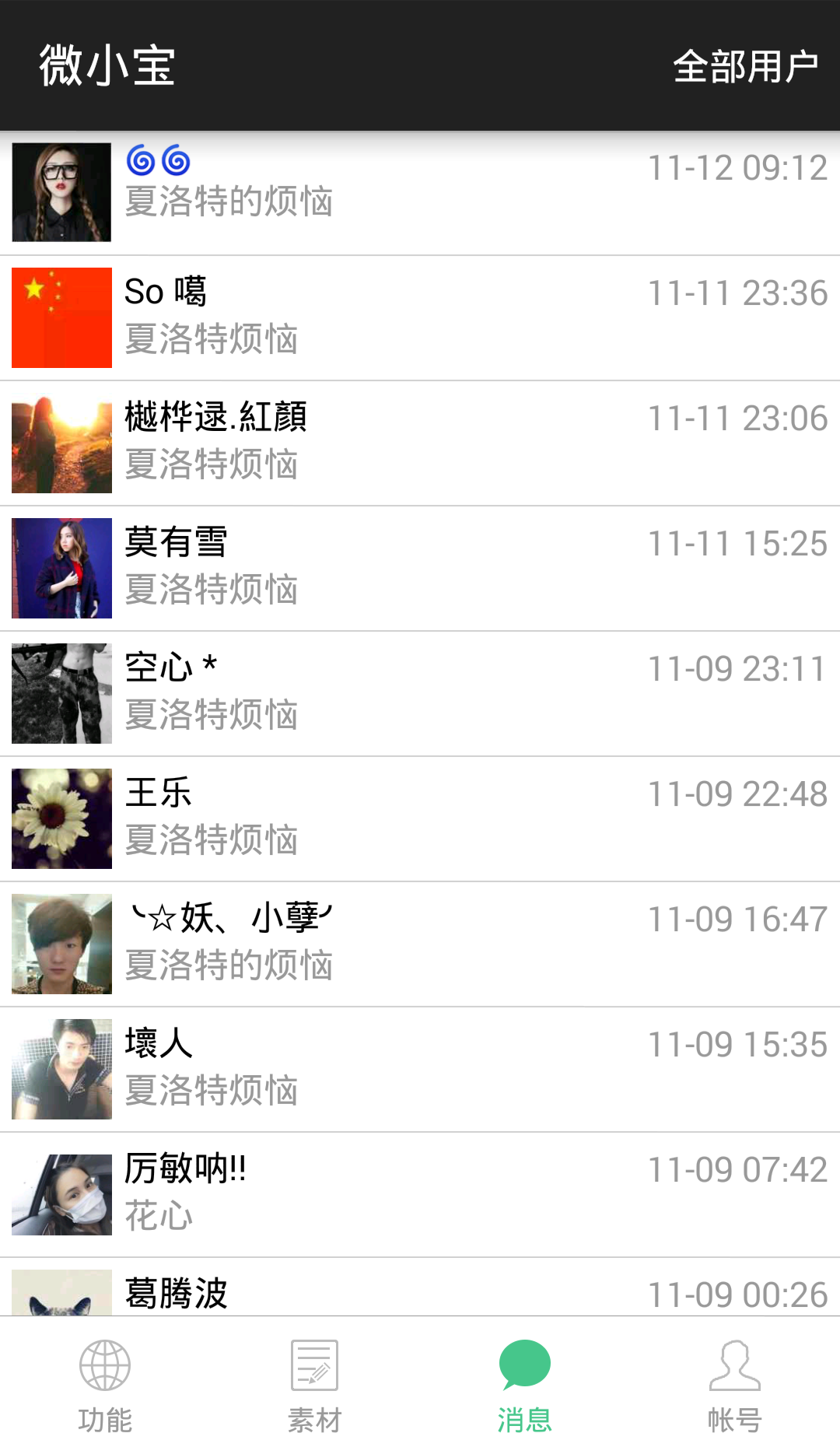
Task: Open the message from 空心 *
Action: coord(420,693)
